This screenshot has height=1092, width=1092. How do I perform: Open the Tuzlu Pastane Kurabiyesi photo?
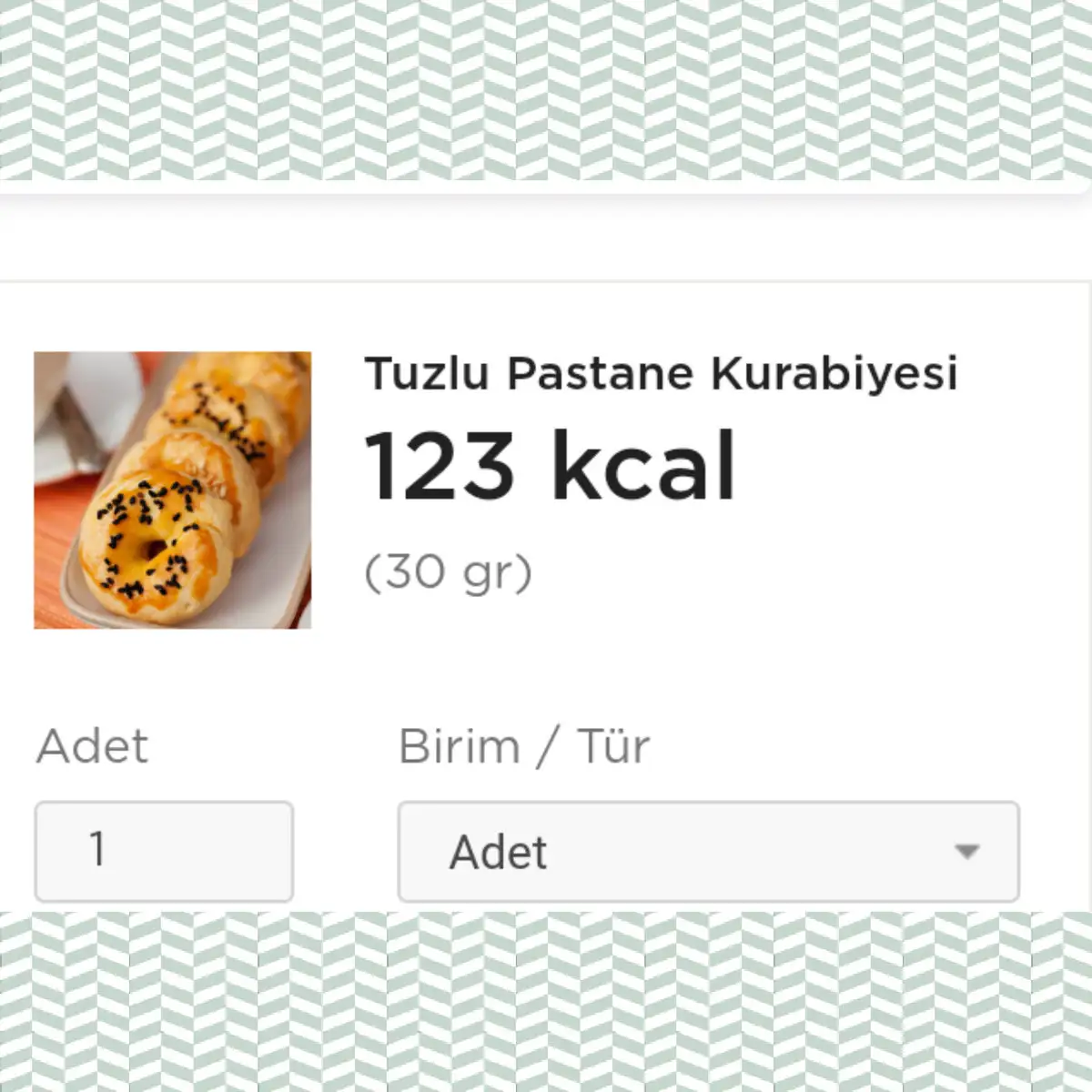173,490
